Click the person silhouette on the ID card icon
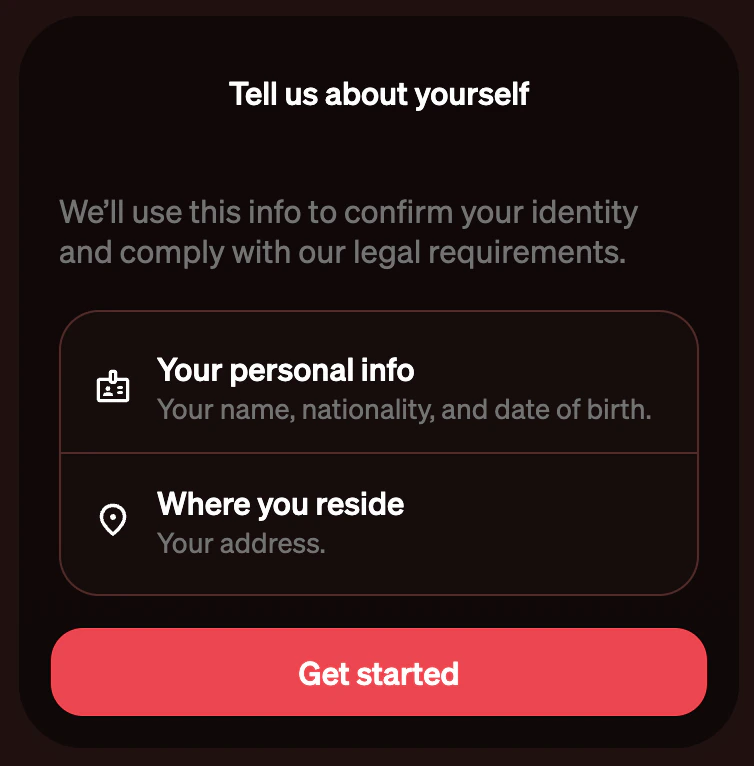Screen dimensions: 754x766 point(108,388)
